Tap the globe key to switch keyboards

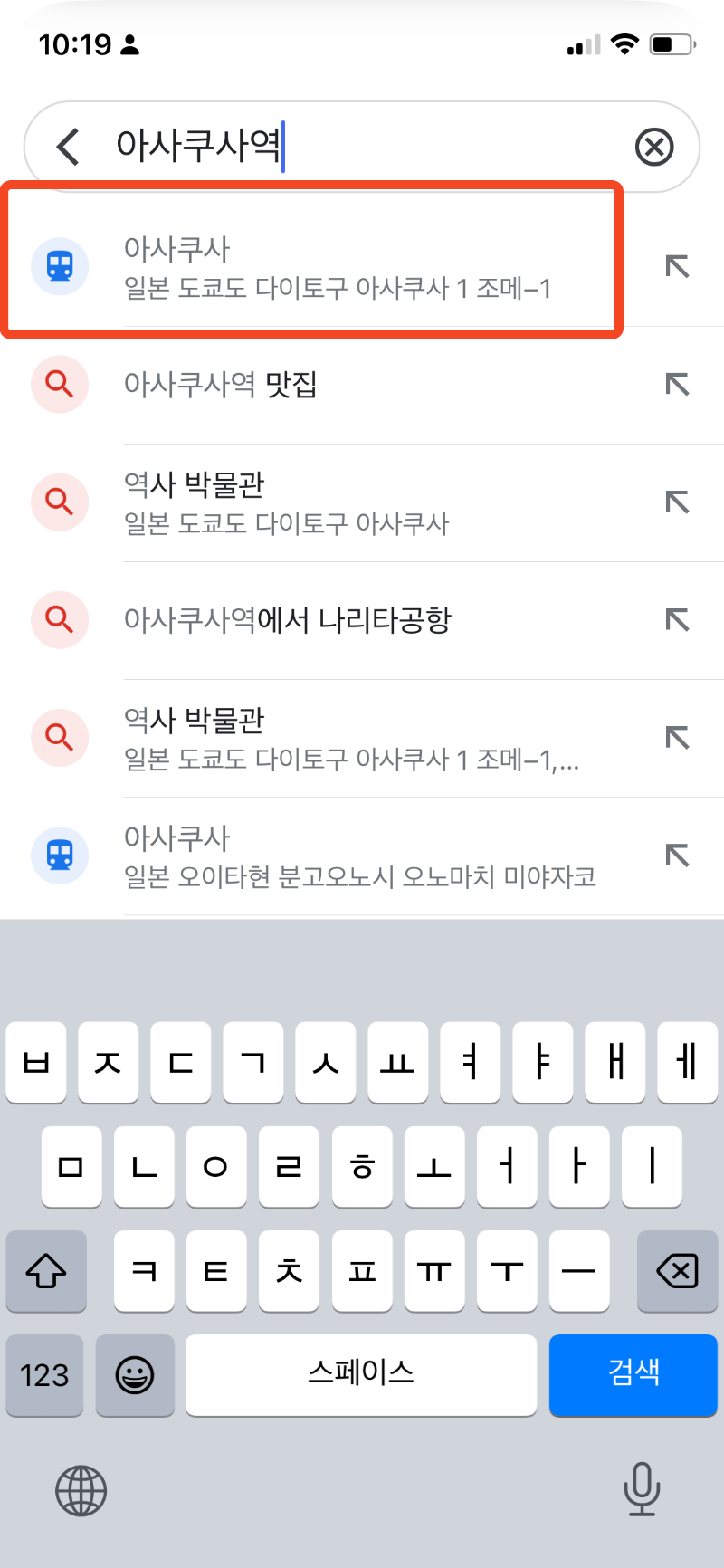(x=79, y=1491)
